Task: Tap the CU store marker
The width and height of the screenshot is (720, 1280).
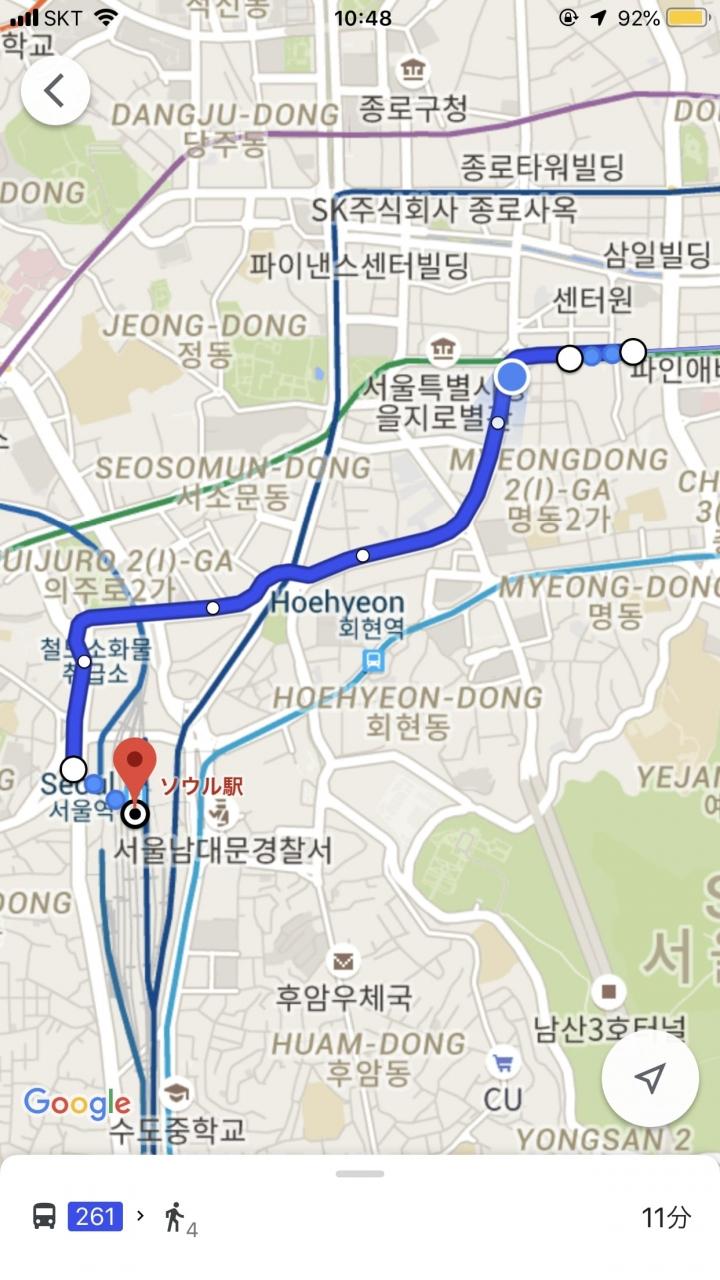Action: point(504,1064)
